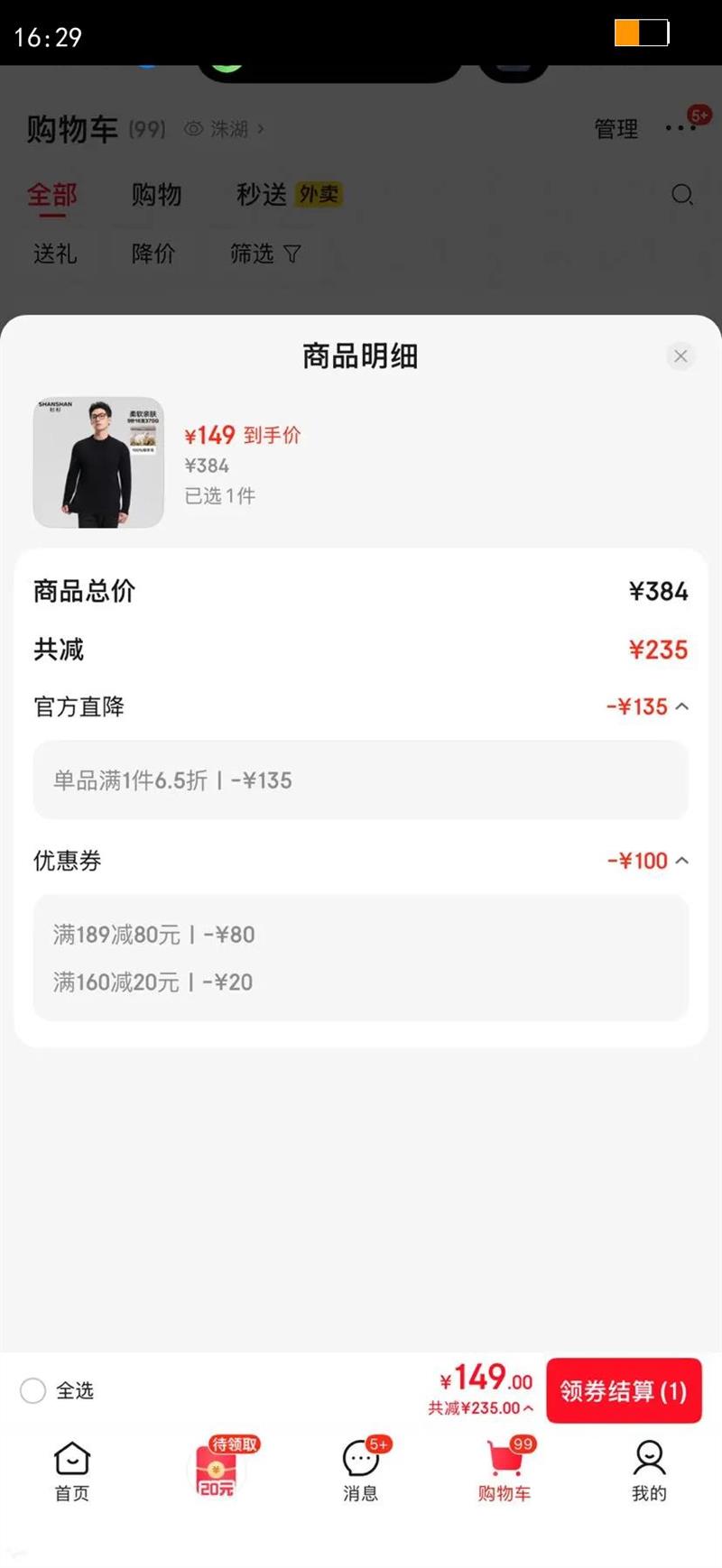Image resolution: width=722 pixels, height=1568 pixels.
Task: Close the 商品明细 detail sheet
Action: click(680, 356)
